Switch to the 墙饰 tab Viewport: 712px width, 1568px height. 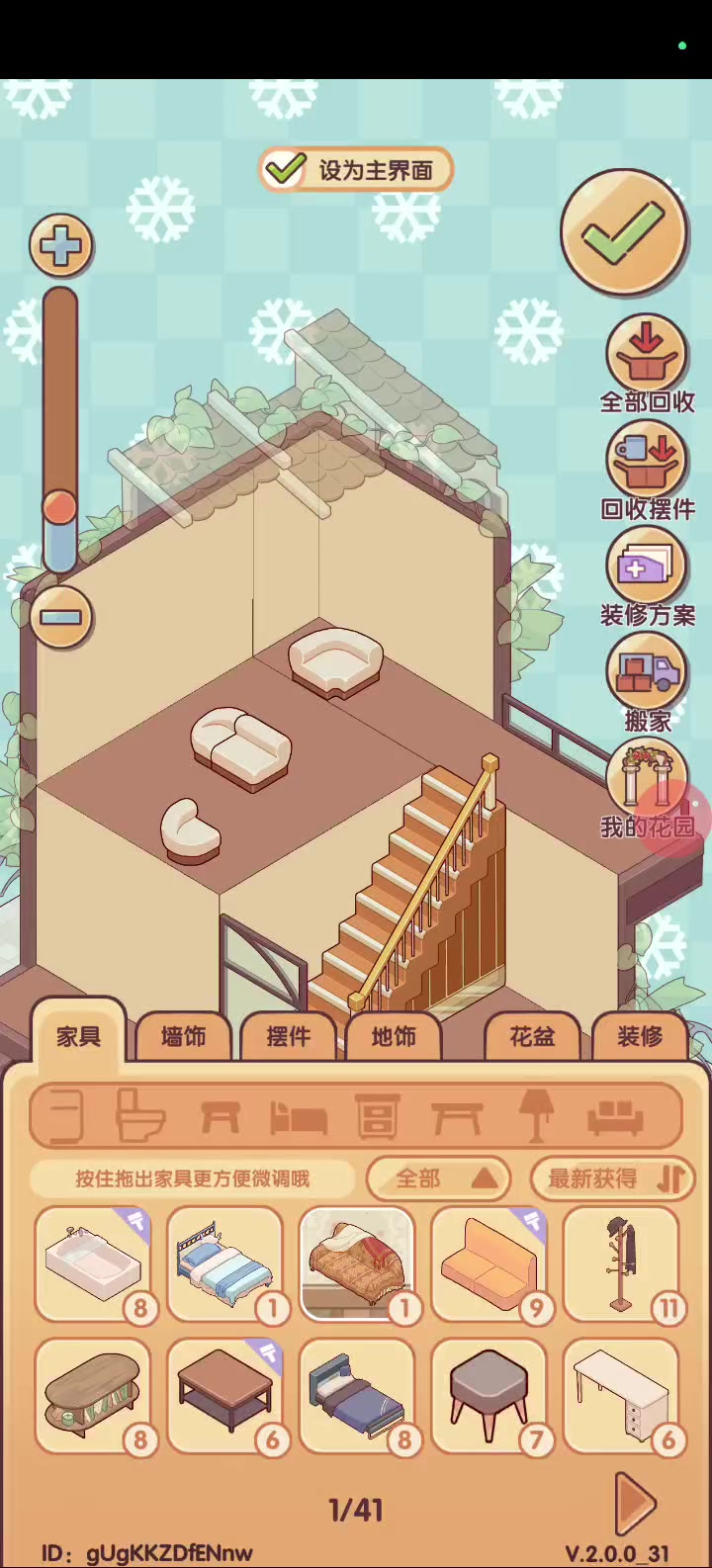pyautogui.click(x=184, y=1036)
